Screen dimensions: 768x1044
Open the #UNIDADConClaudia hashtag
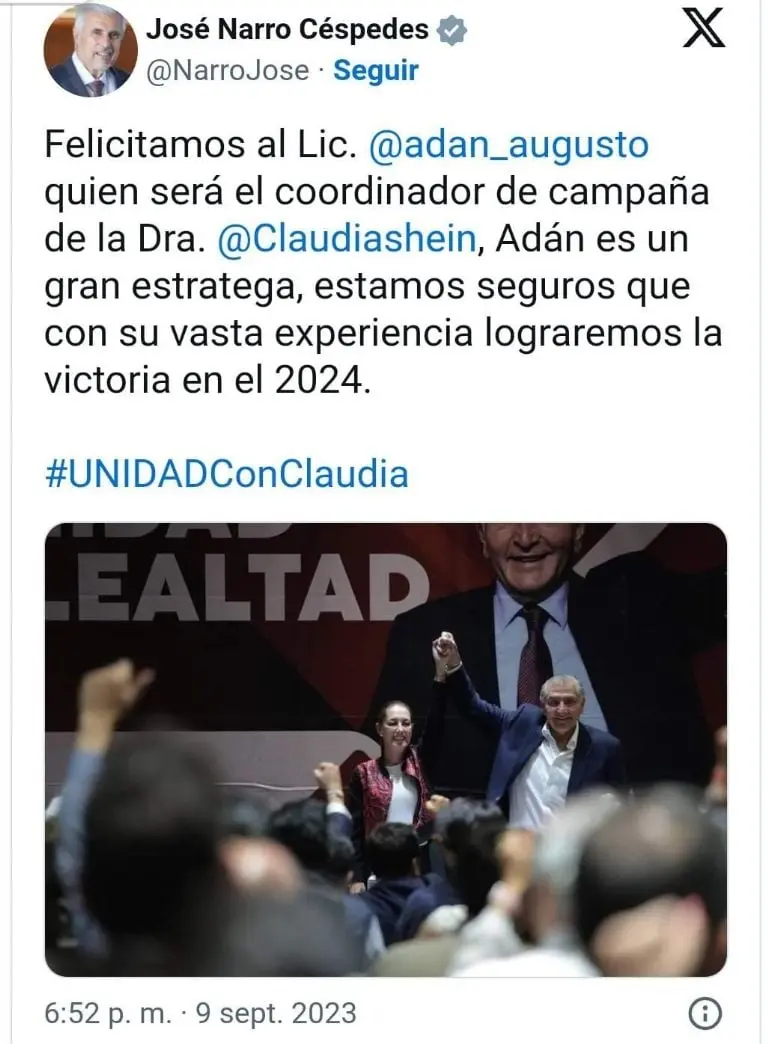pos(227,473)
